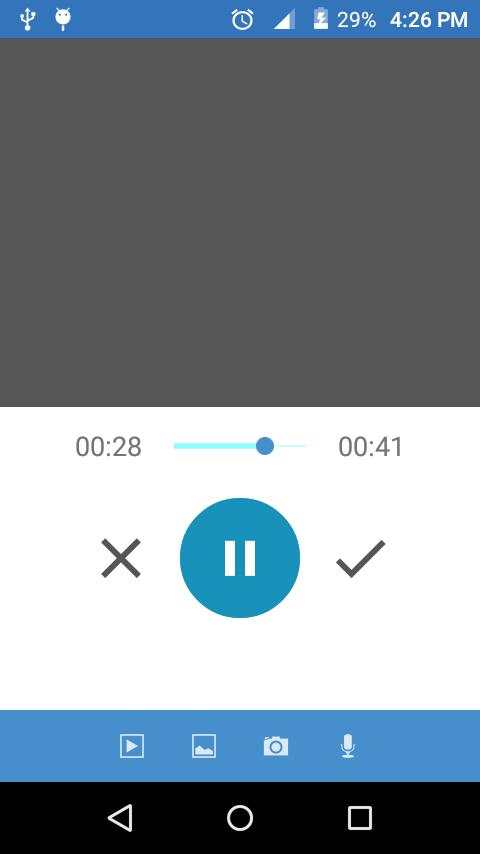Viewport: 480px width, 854px height.
Task: Discard the recording with the X icon
Action: pos(121,558)
